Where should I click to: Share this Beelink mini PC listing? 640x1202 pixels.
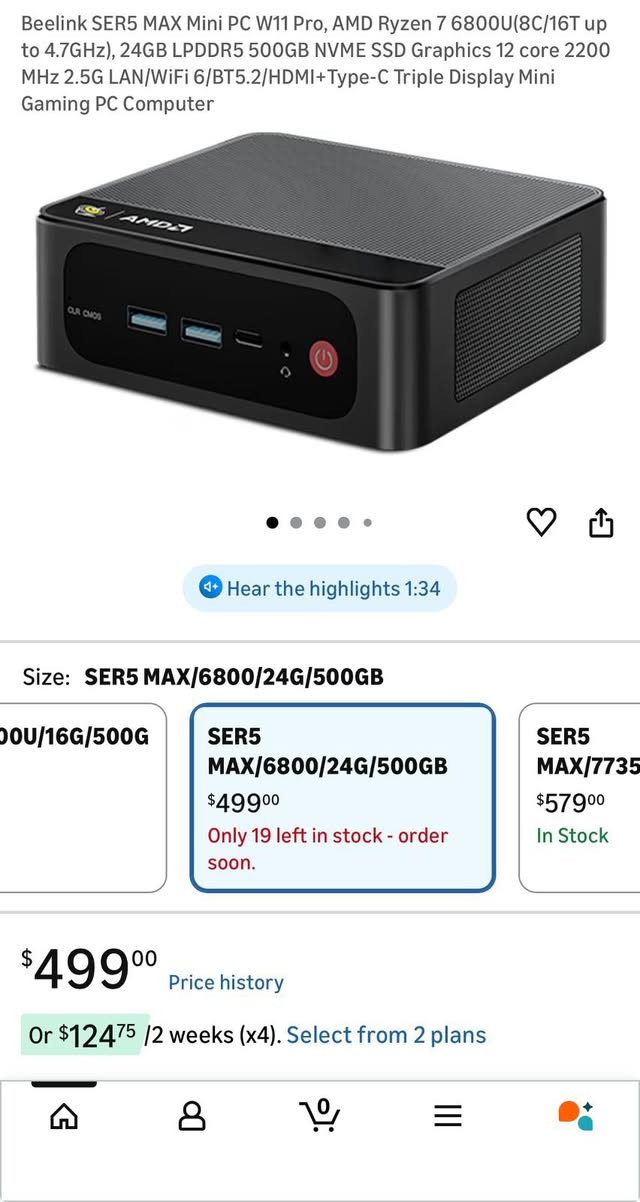click(x=601, y=522)
